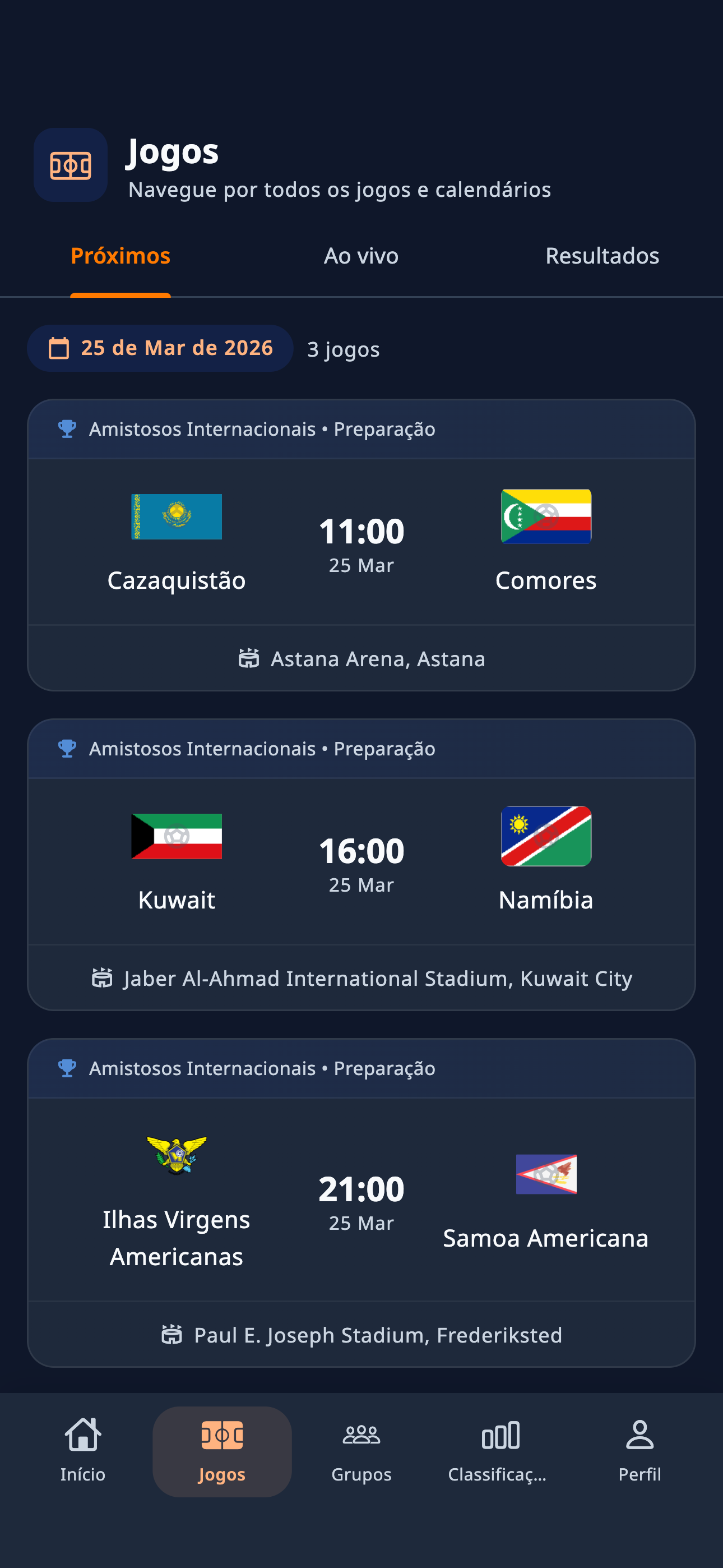Open the Perfil user icon
Image resolution: width=723 pixels, height=1568 pixels.
click(639, 1436)
